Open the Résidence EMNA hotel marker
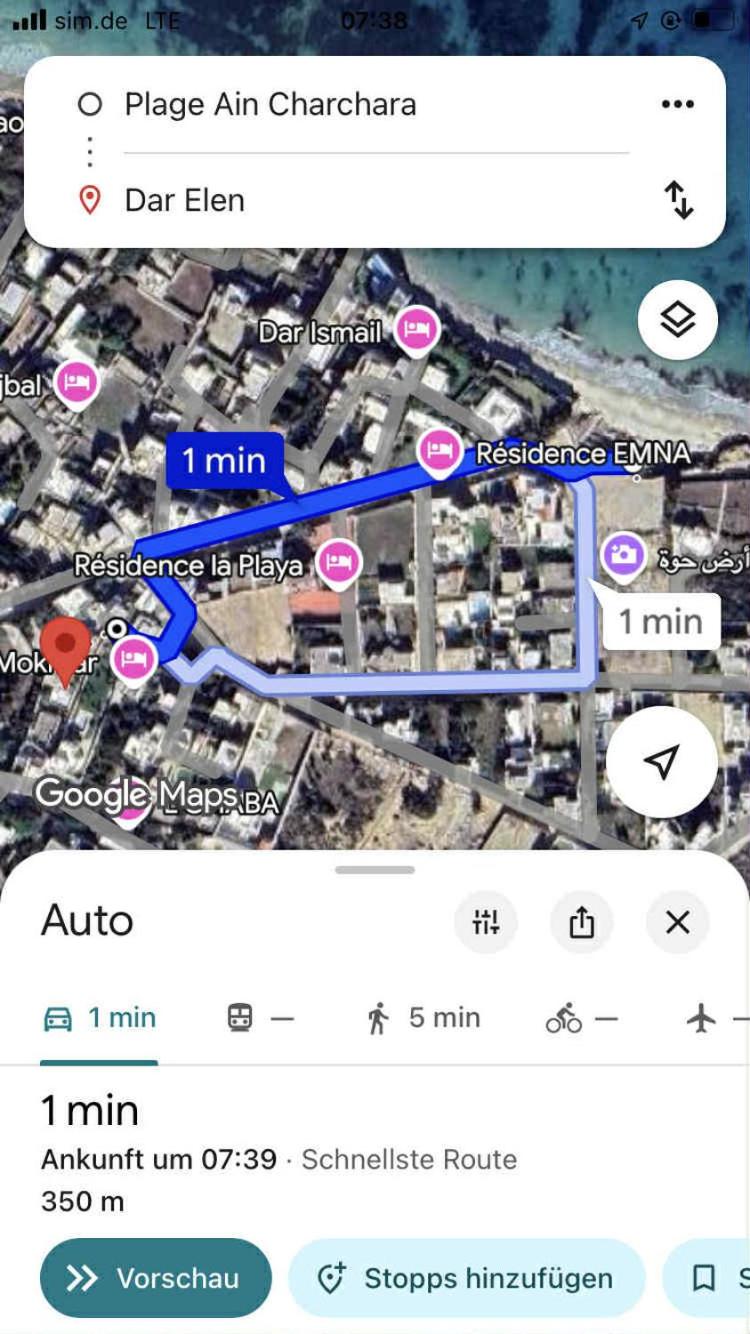The height and width of the screenshot is (1334, 750). (439, 451)
